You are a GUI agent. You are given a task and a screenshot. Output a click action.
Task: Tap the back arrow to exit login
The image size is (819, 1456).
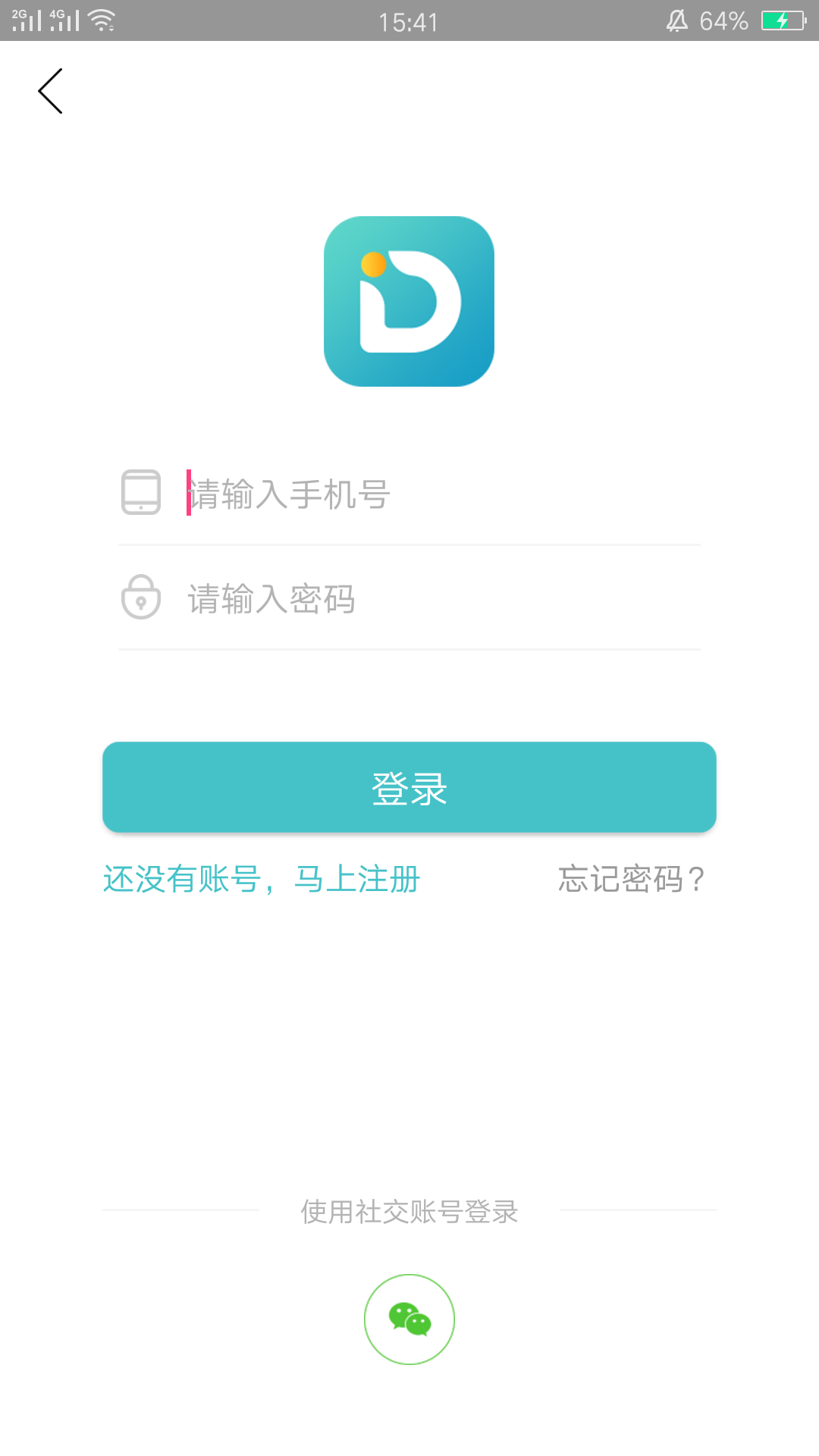(50, 90)
